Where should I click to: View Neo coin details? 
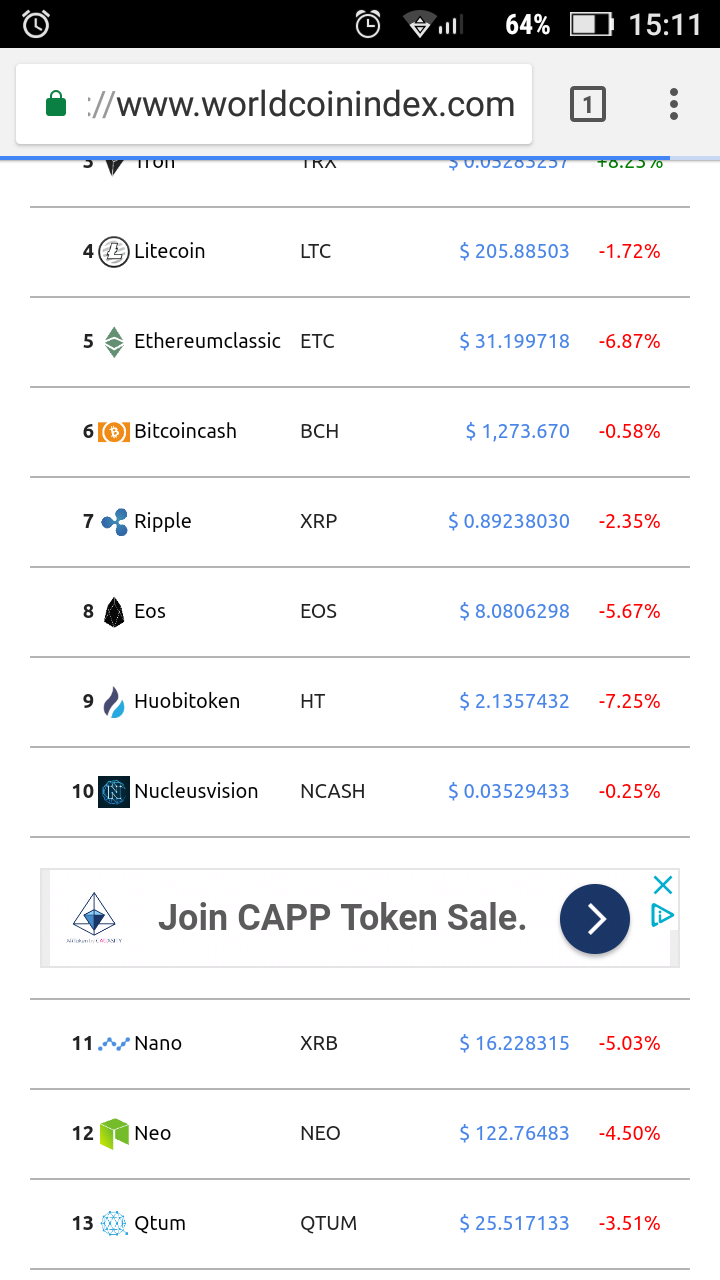(360, 1134)
